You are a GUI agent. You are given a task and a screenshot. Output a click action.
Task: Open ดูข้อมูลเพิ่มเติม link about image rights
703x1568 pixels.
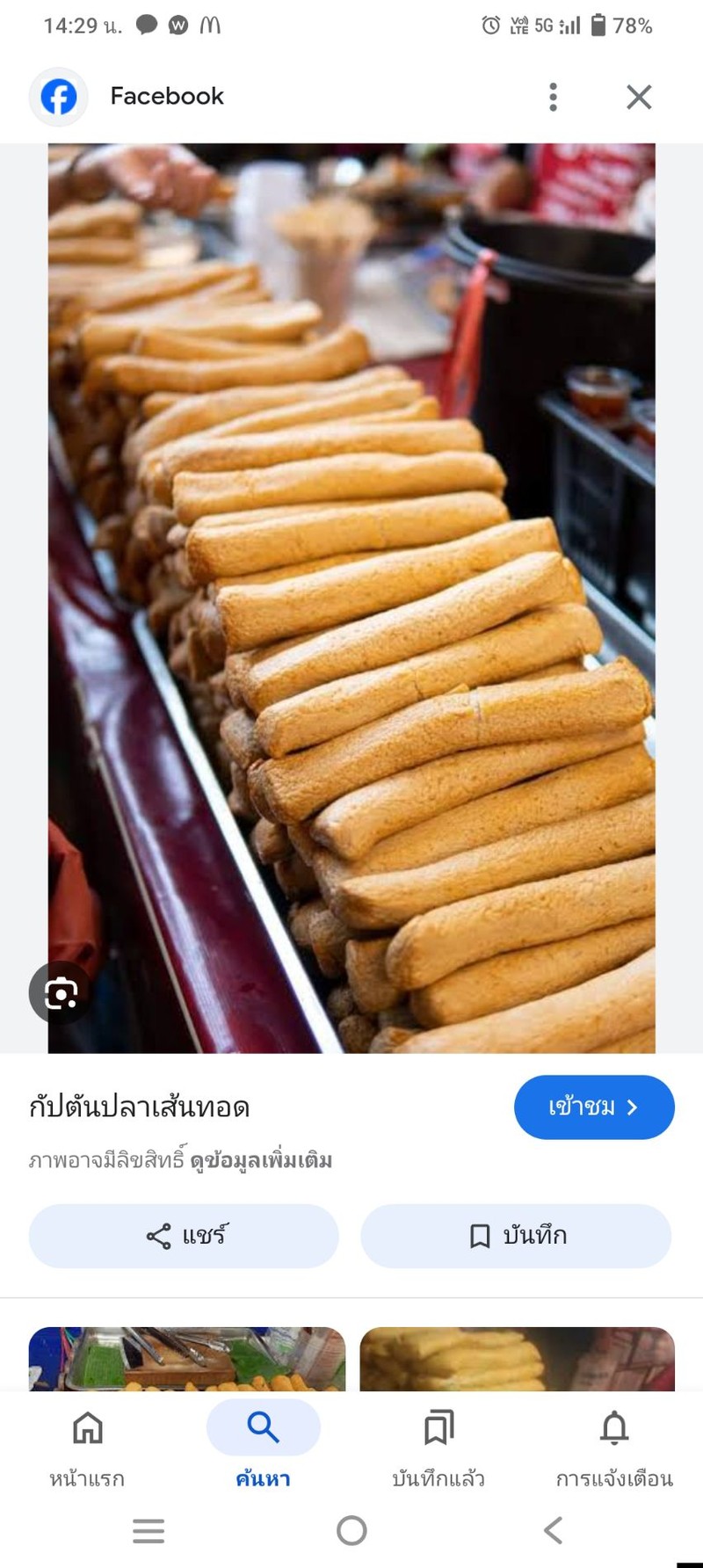click(x=261, y=1161)
